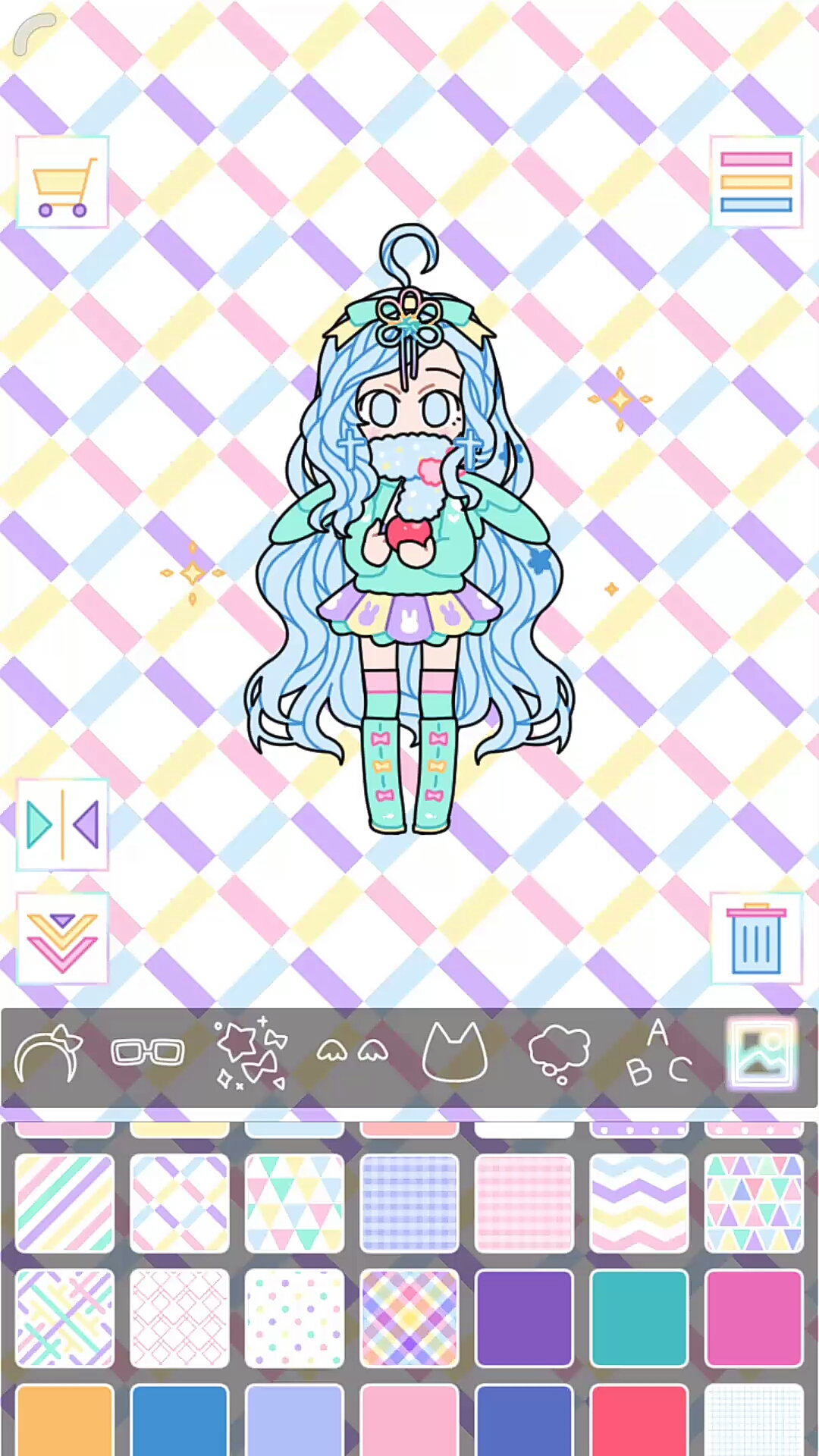Flip the character horizontally
819x1456 pixels.
(63, 824)
